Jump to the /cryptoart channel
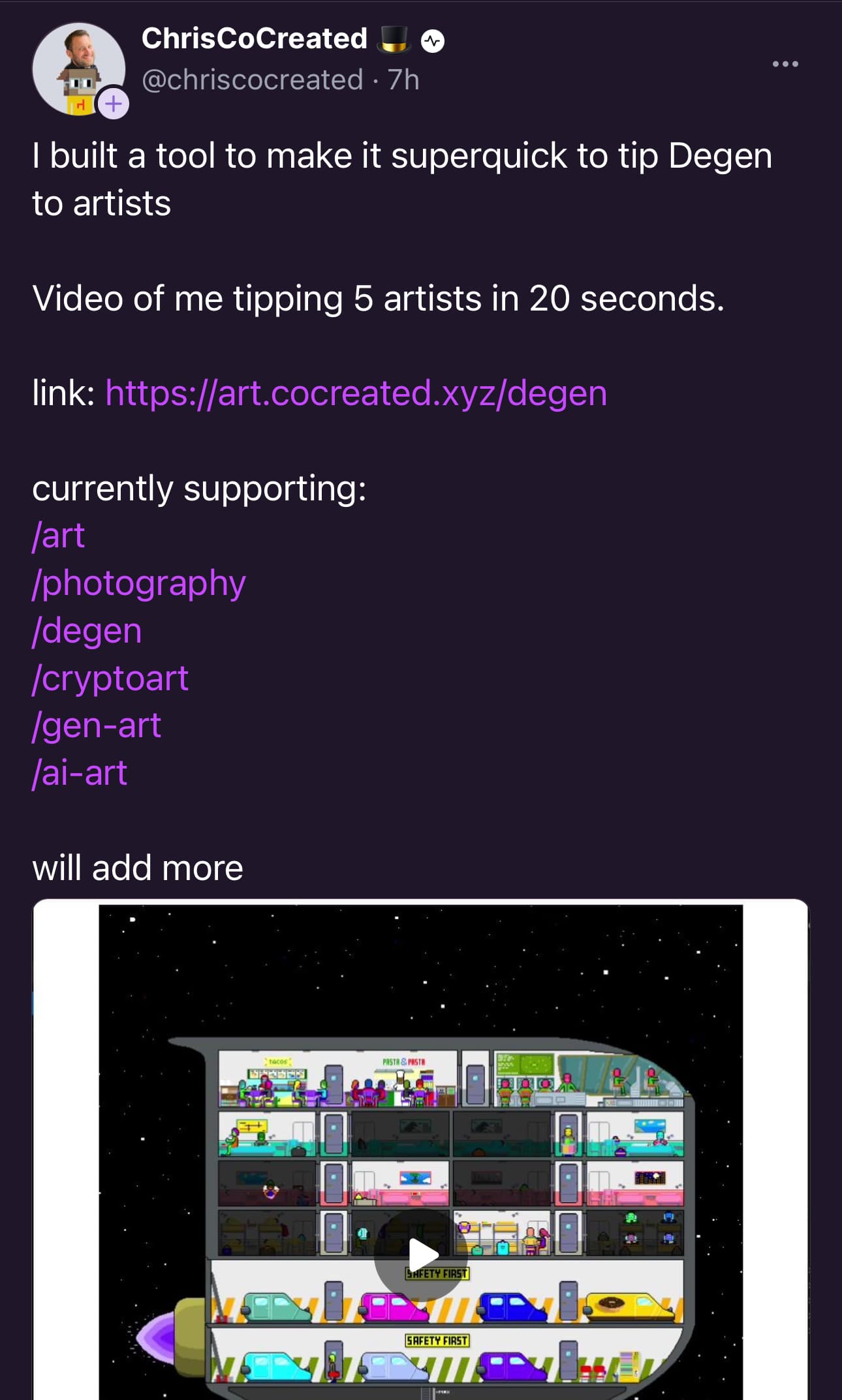Image resolution: width=842 pixels, height=1400 pixels. [110, 678]
